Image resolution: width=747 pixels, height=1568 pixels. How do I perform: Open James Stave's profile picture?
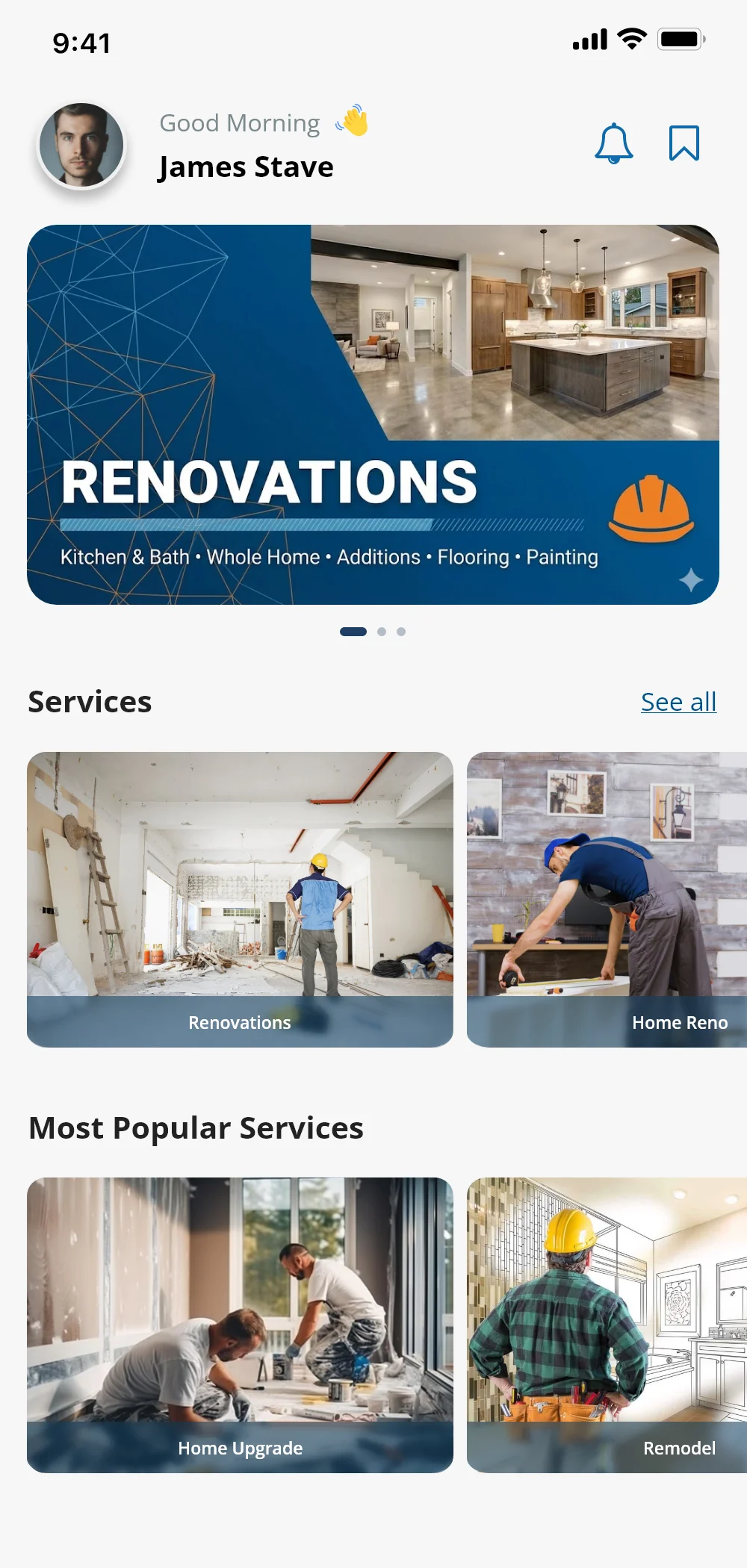[81, 145]
